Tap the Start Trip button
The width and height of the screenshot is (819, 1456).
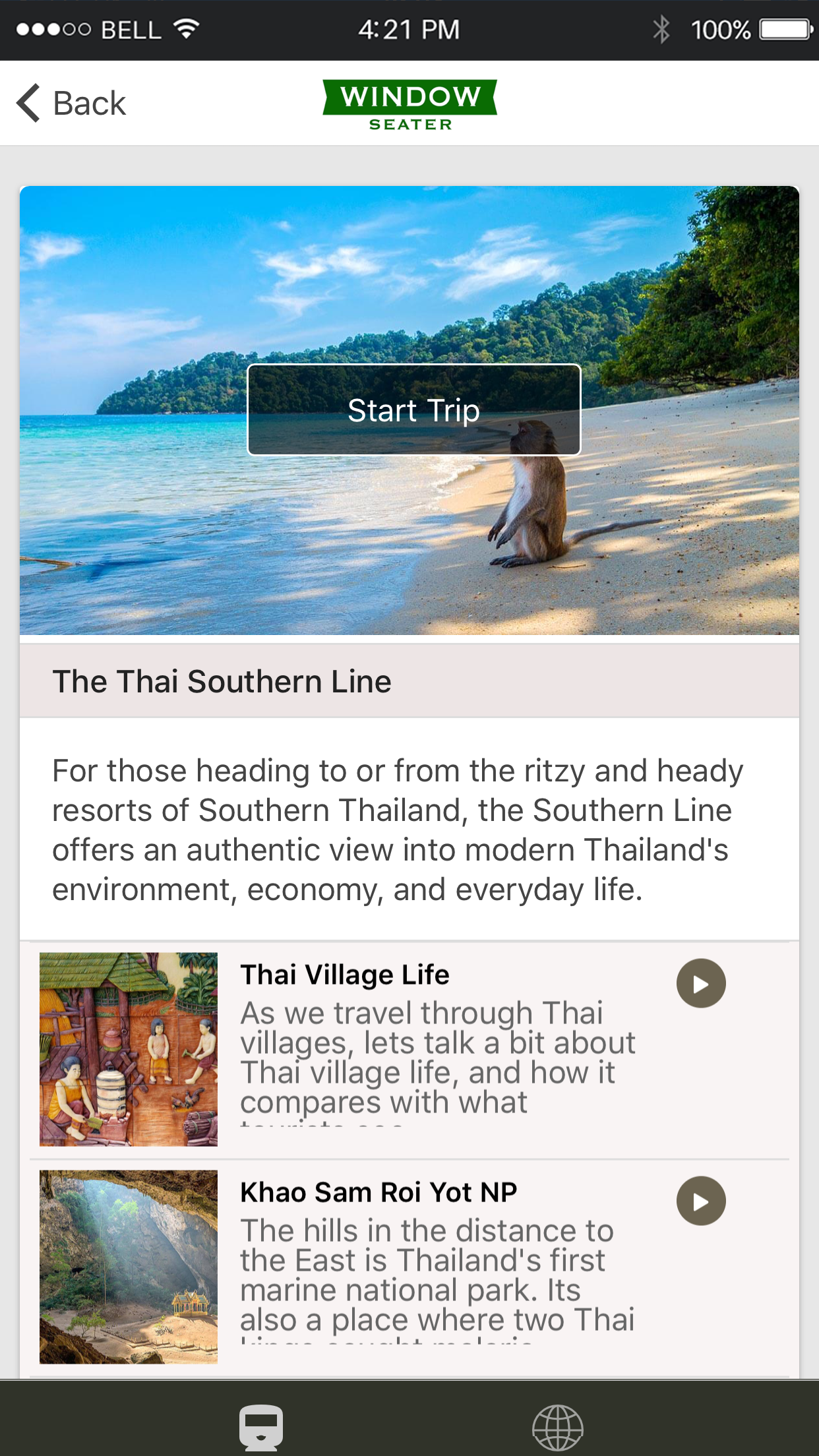(414, 409)
